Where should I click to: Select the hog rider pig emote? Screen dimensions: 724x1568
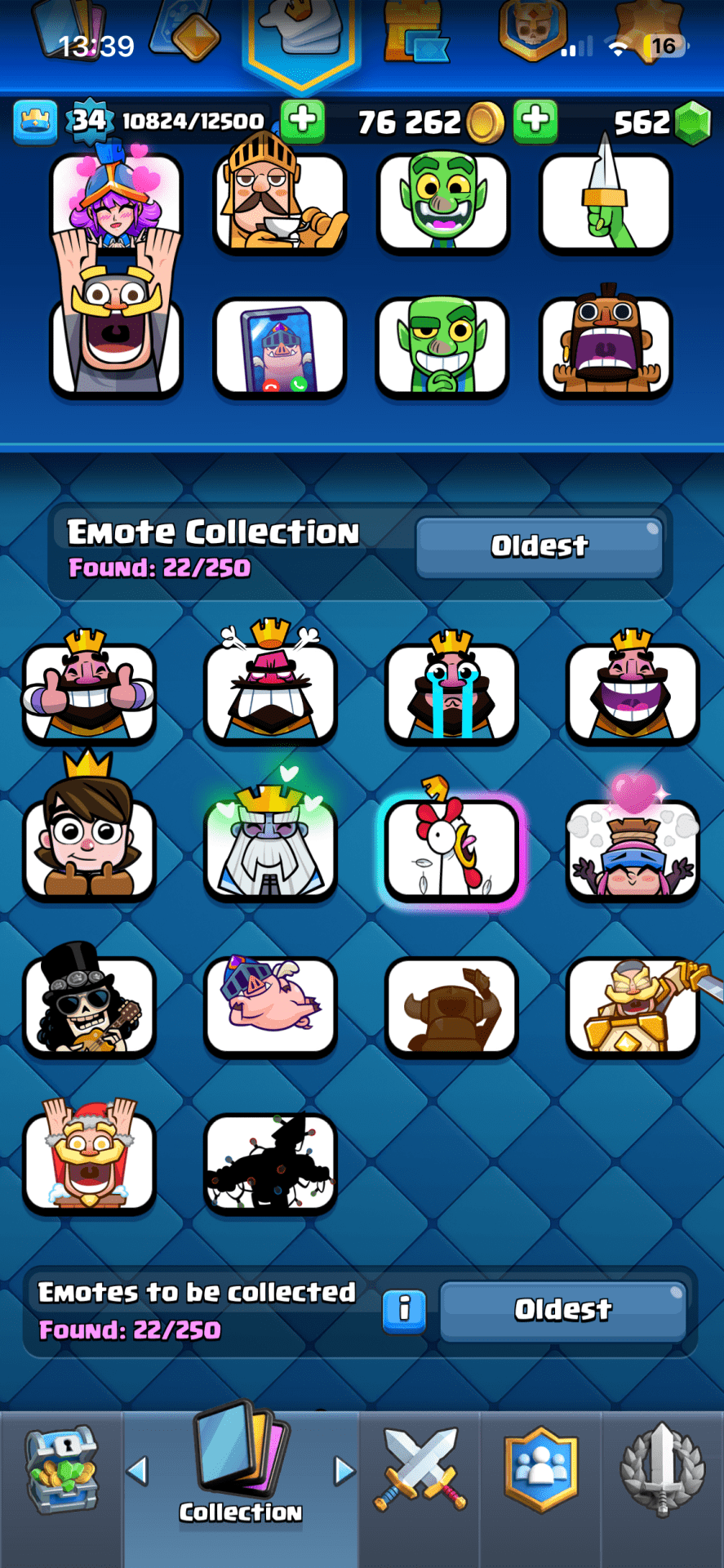[270, 1004]
